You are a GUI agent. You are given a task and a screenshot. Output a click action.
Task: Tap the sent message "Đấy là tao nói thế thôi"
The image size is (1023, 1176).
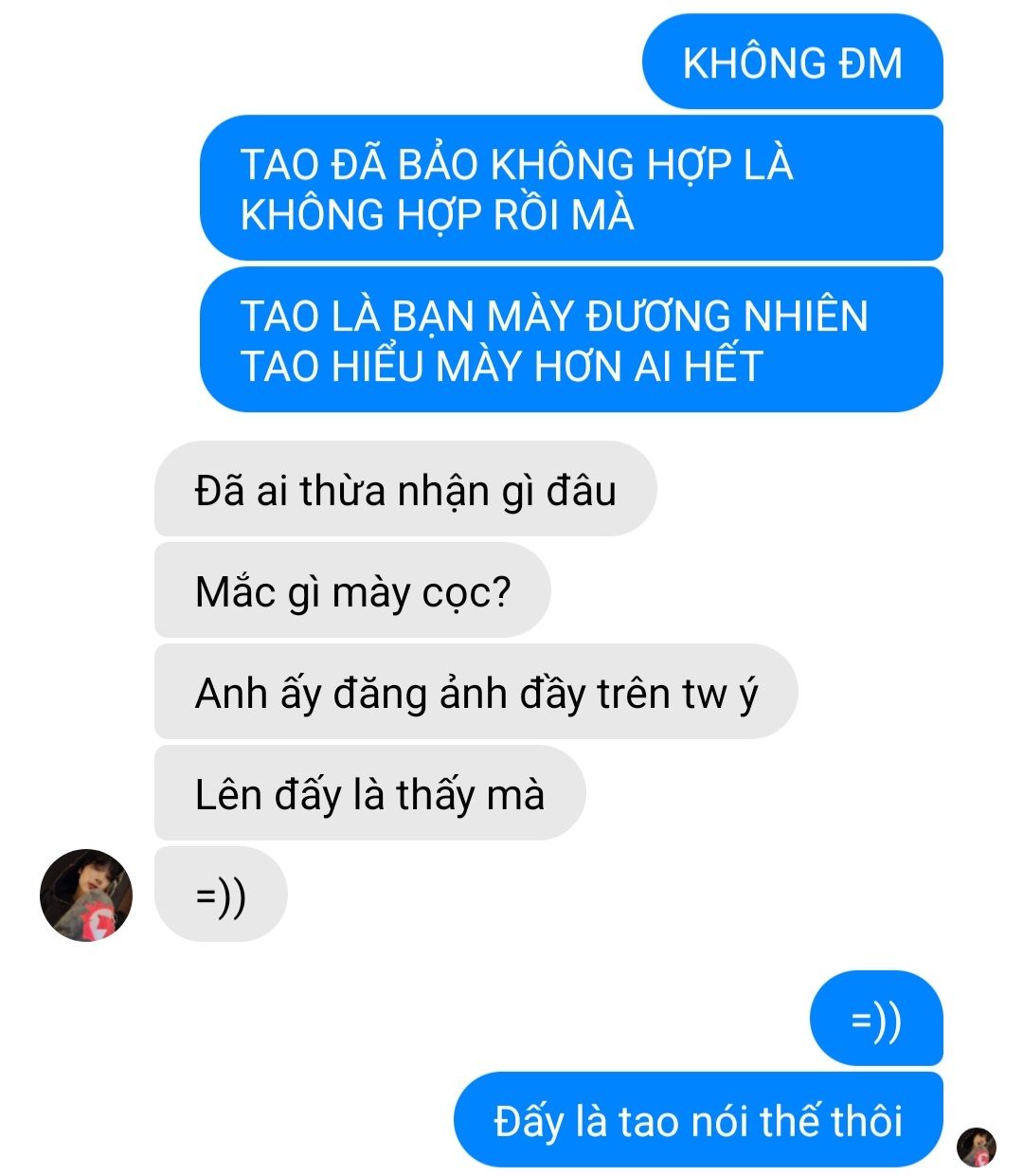pyautogui.click(x=698, y=1120)
